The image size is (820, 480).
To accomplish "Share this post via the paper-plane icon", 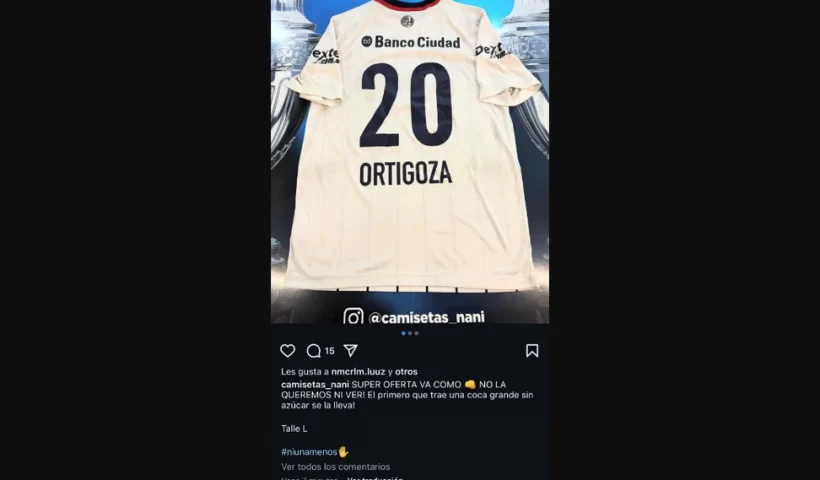I will [x=351, y=351].
